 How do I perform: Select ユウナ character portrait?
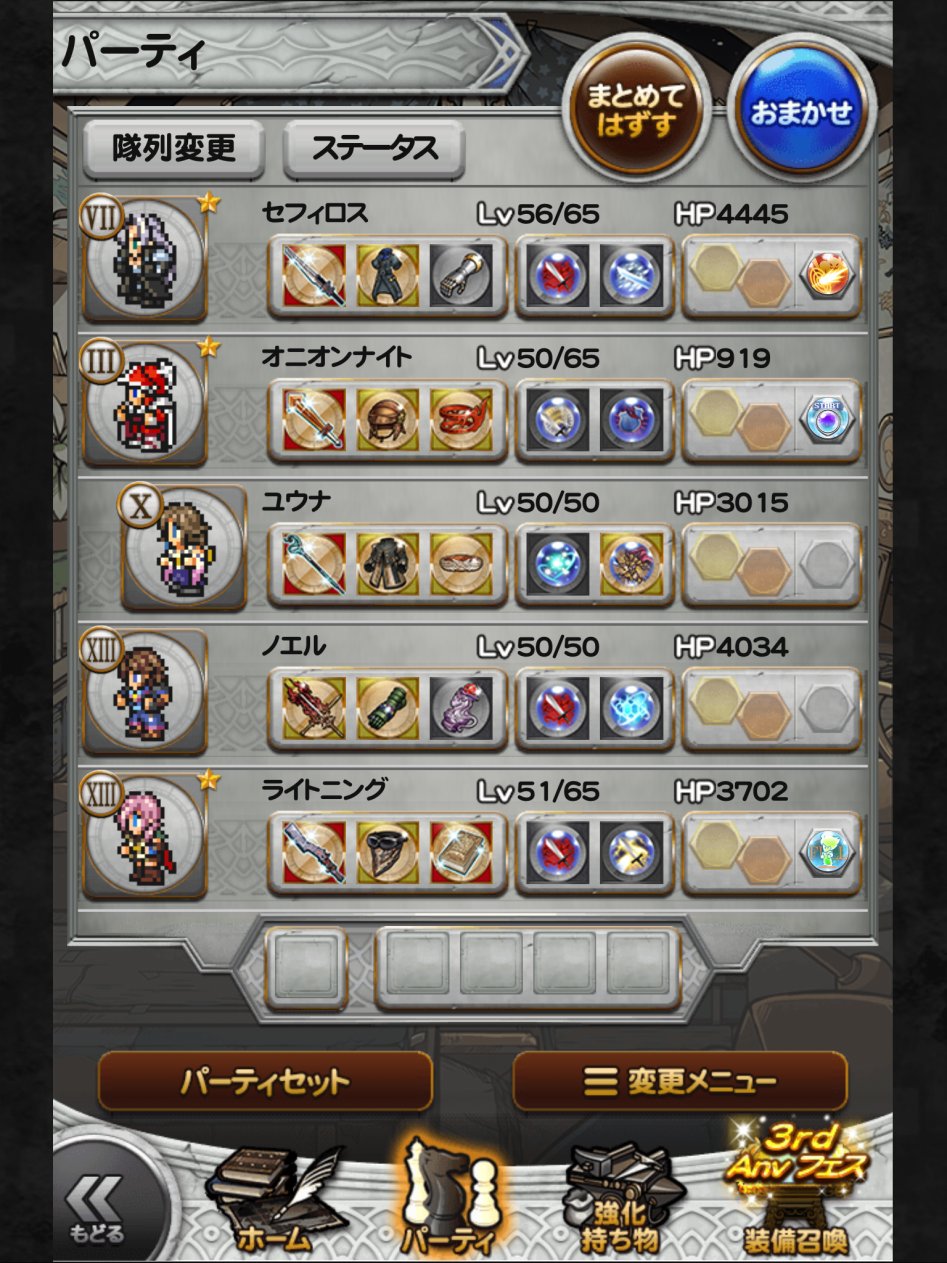(184, 548)
